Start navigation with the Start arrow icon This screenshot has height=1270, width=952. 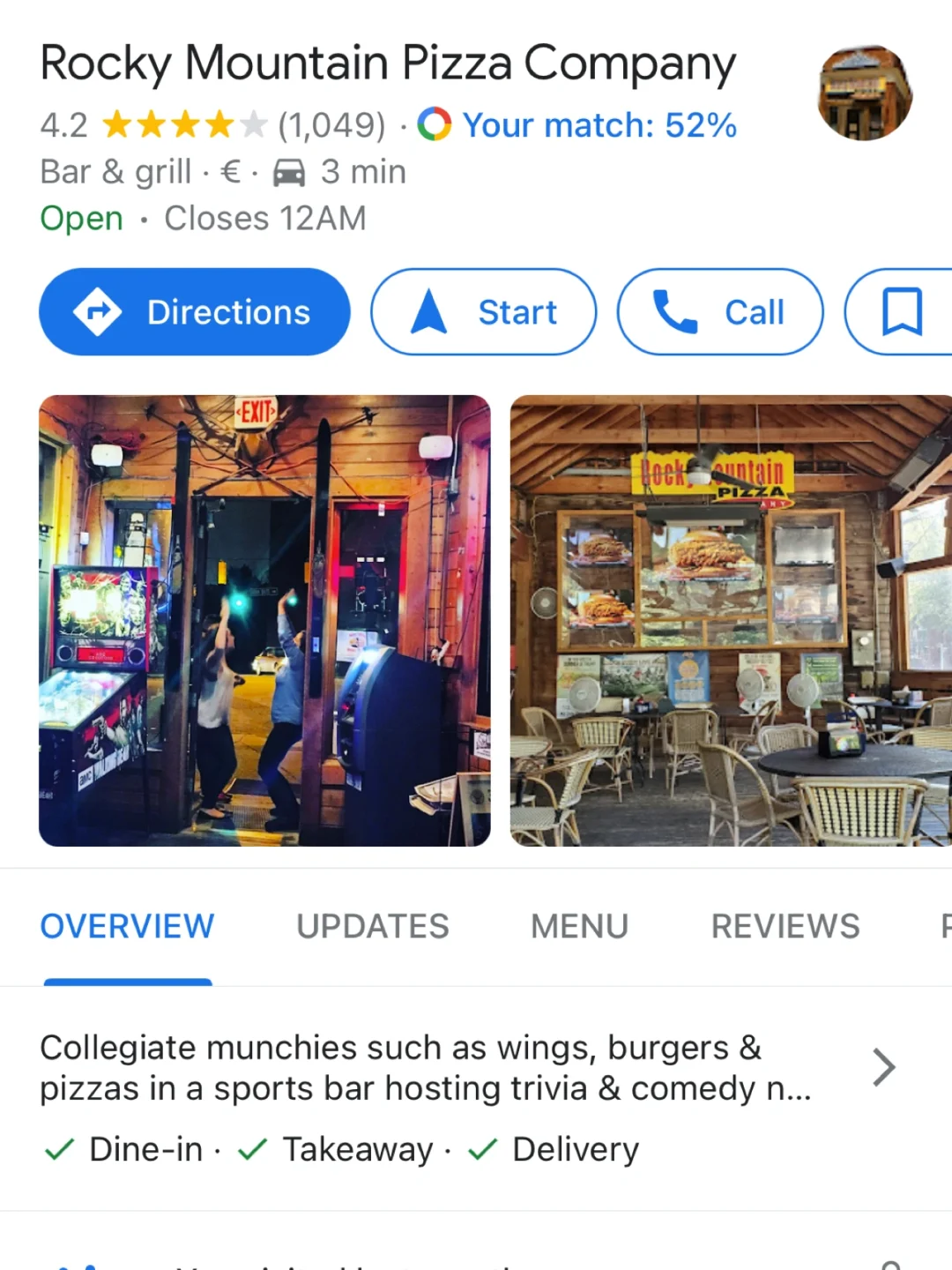pyautogui.click(x=429, y=311)
